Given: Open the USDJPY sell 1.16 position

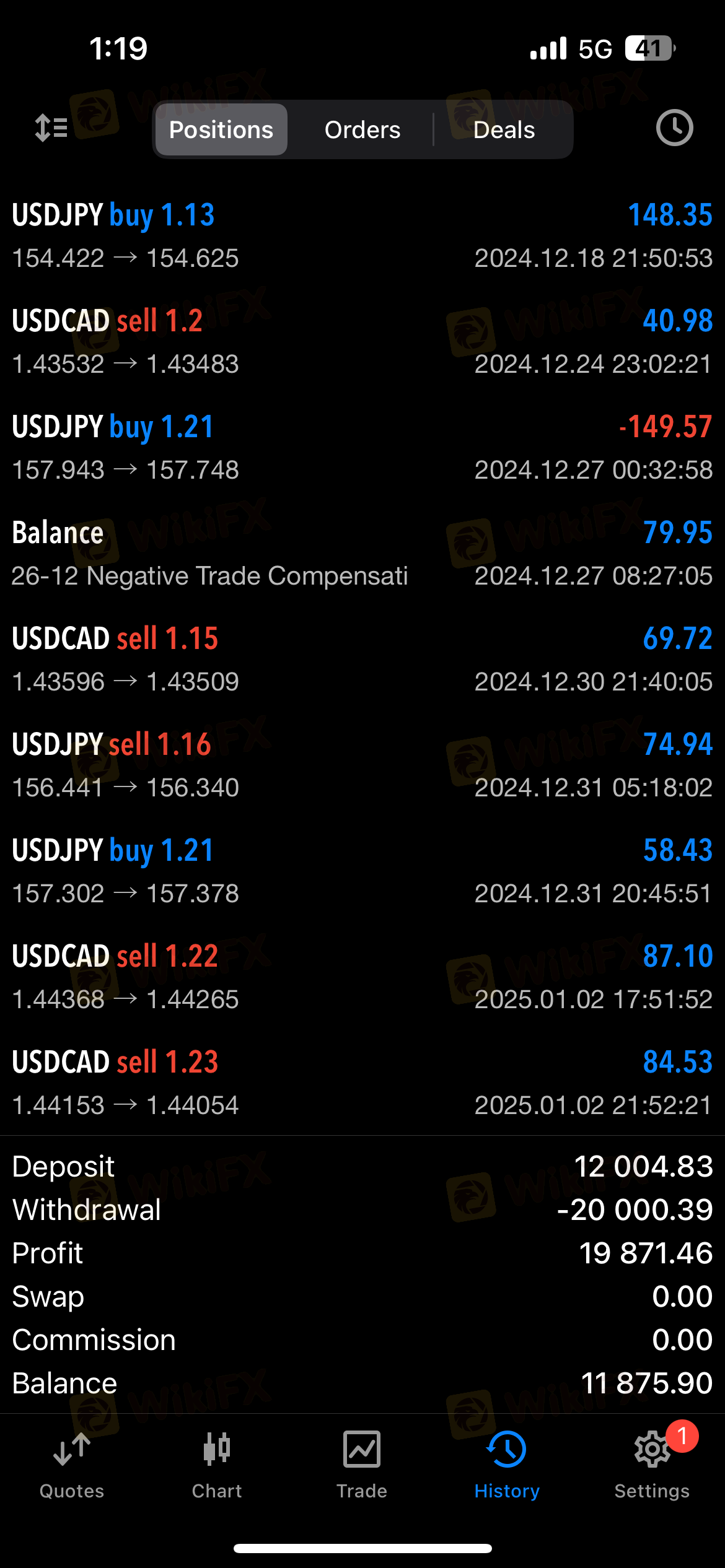Looking at the screenshot, I should [x=362, y=765].
